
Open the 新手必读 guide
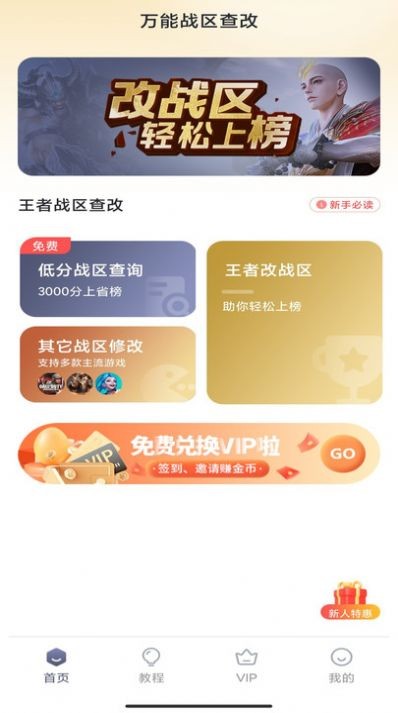345,205
